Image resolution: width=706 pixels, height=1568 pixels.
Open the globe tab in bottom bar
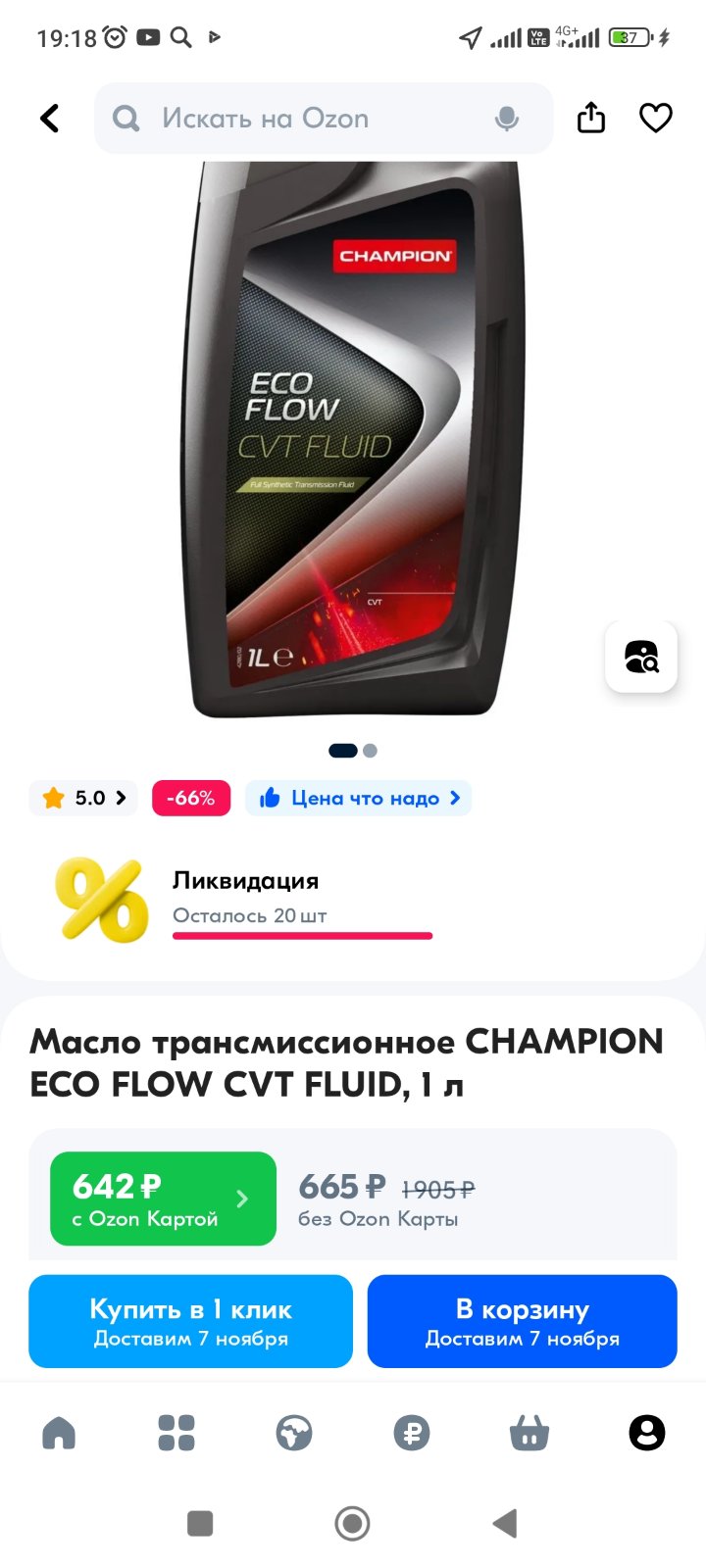coord(294,1433)
